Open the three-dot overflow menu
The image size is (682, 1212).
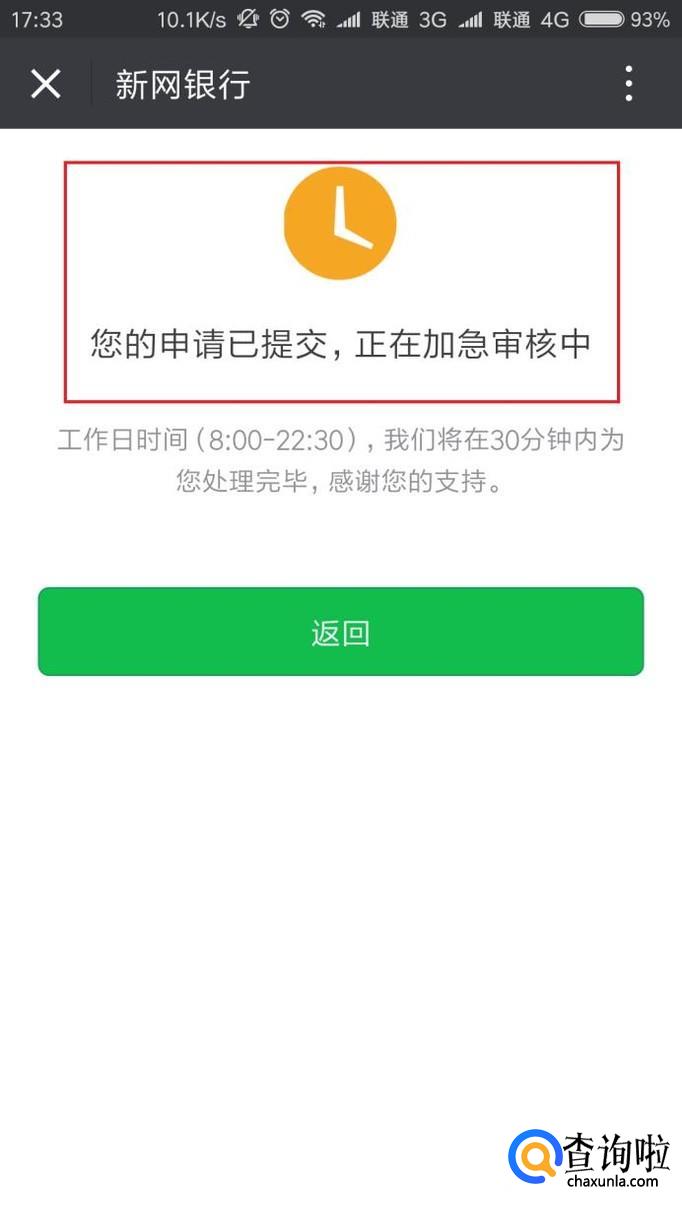tap(628, 84)
